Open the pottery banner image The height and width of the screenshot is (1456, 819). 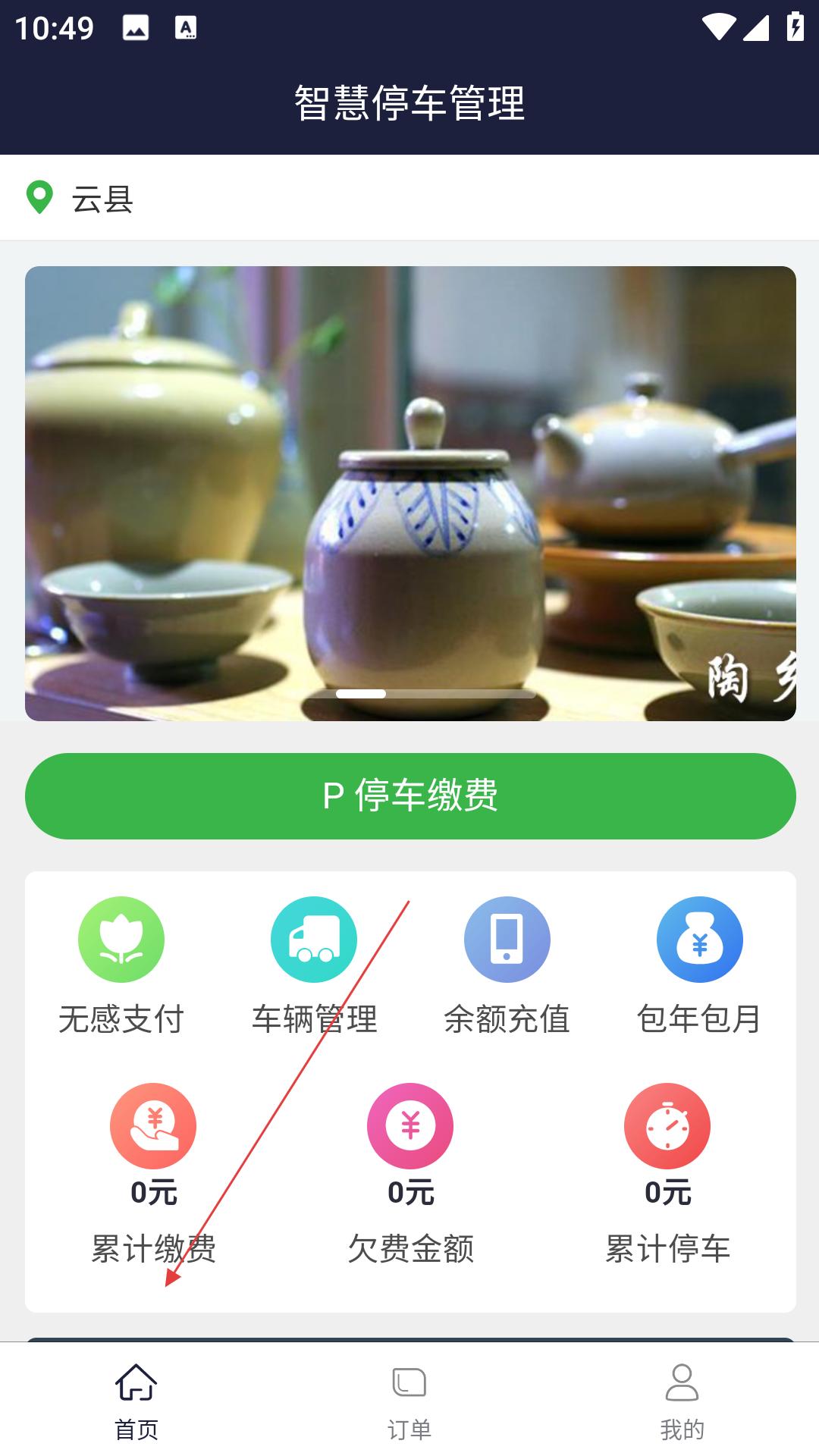click(x=409, y=493)
